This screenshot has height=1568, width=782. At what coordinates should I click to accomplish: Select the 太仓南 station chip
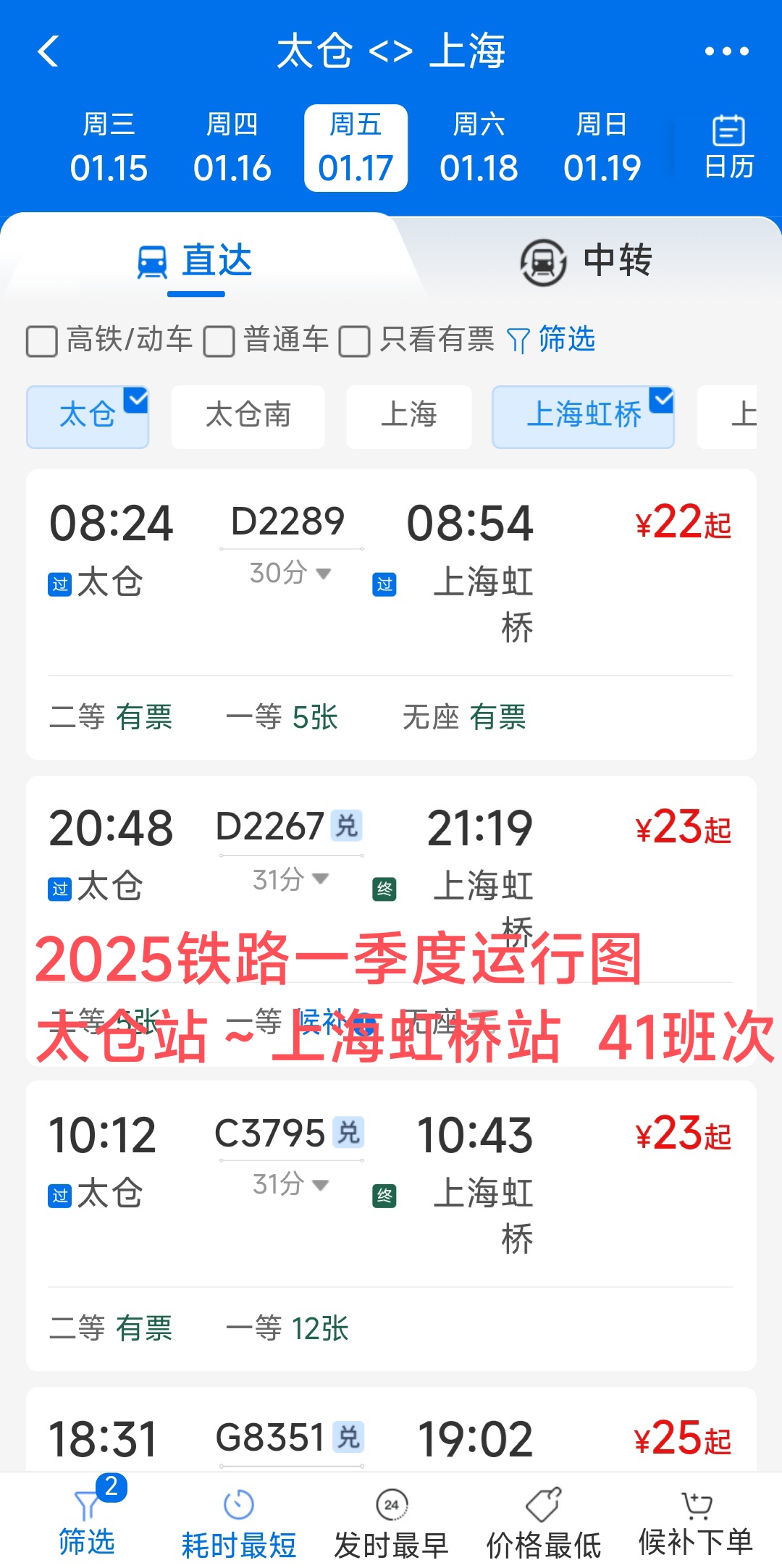click(x=247, y=416)
